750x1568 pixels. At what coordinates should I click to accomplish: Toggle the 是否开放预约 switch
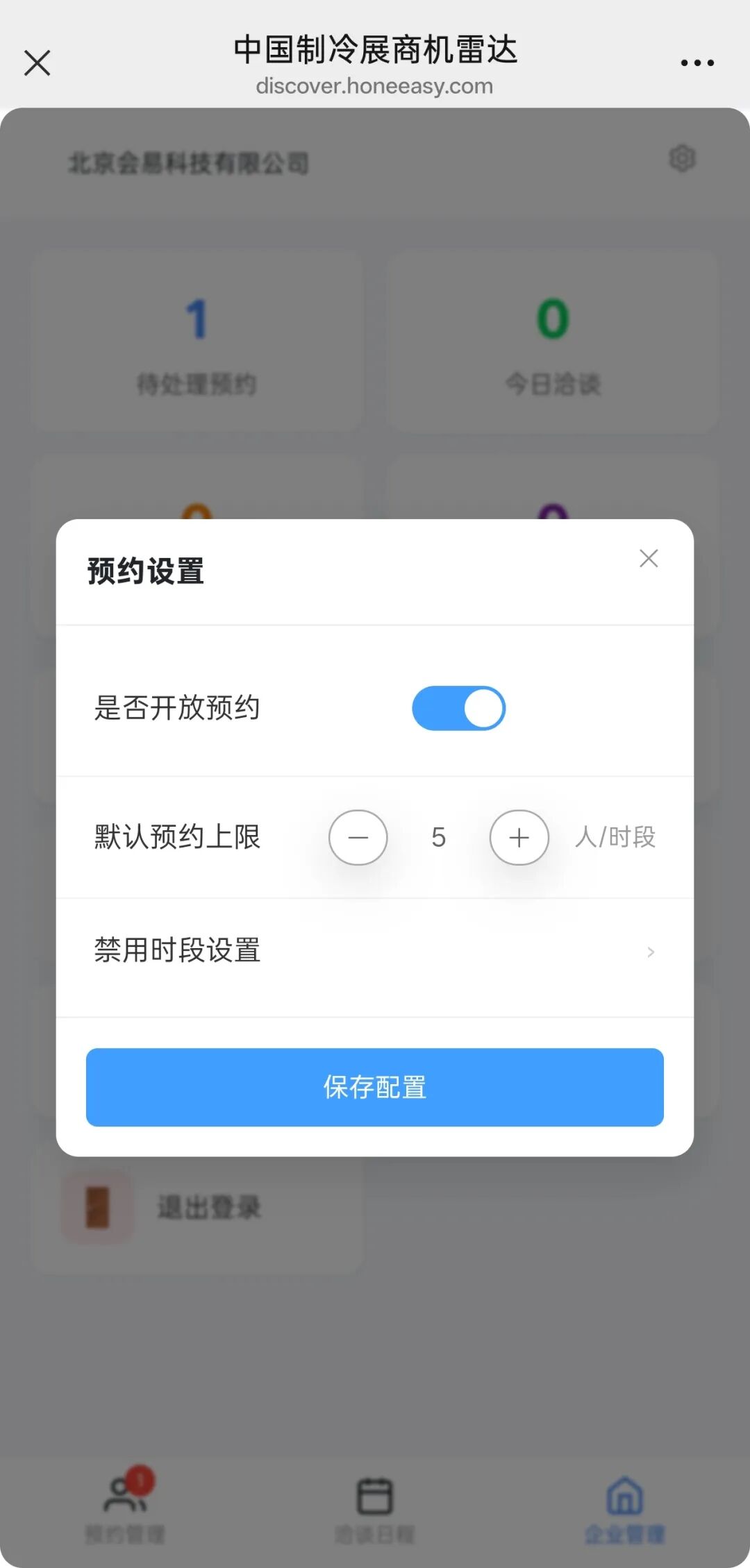(x=458, y=708)
